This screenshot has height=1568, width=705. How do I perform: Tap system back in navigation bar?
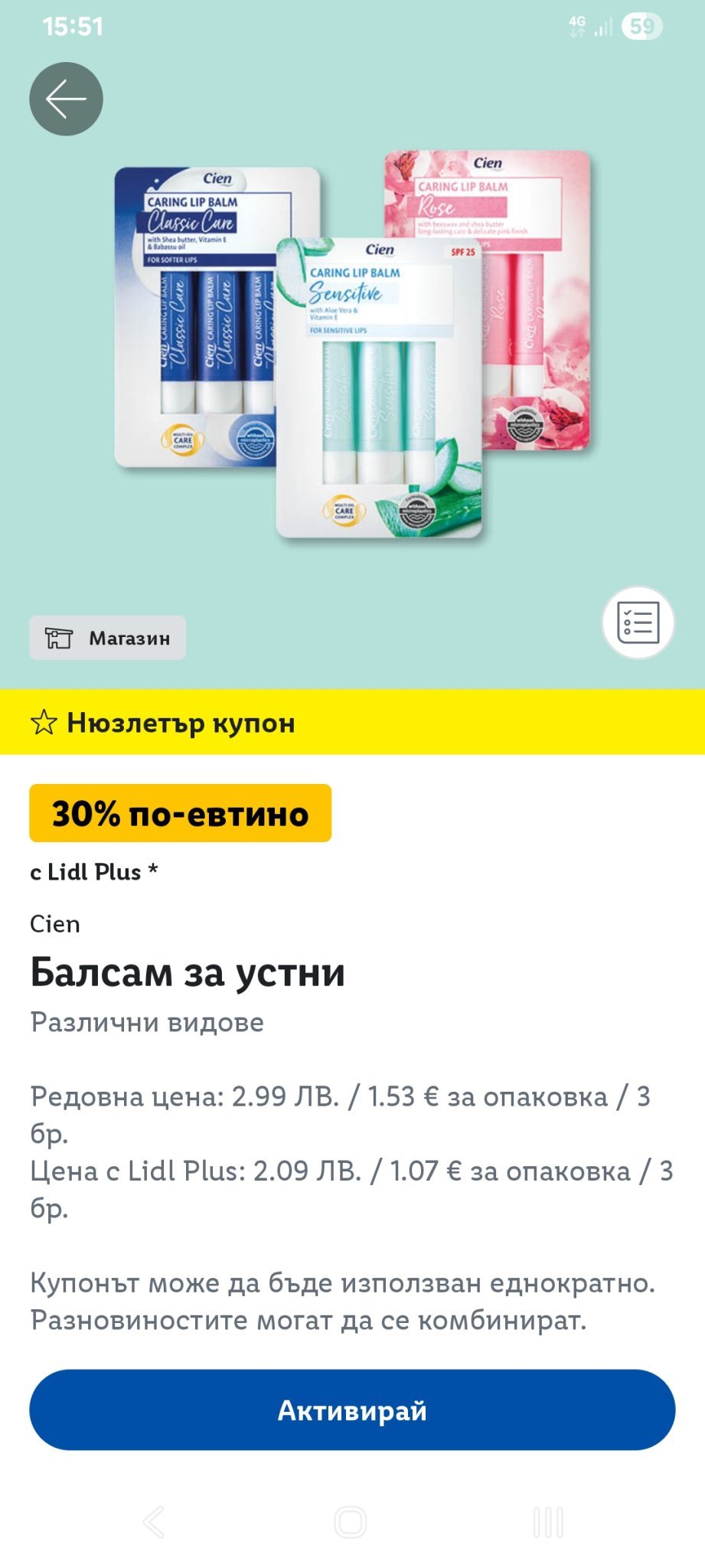point(154,1521)
